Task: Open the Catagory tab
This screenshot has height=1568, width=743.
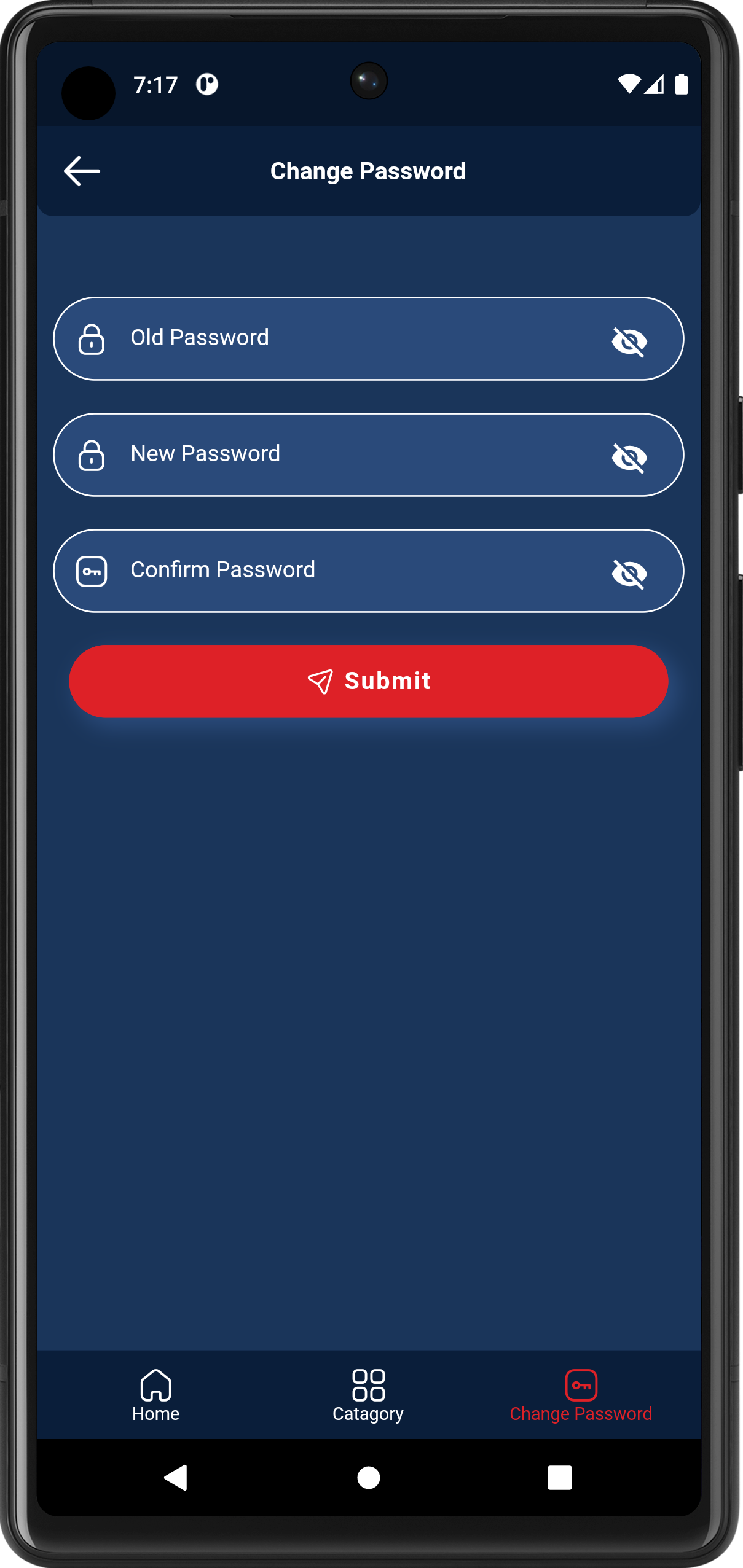Action: (x=368, y=1395)
